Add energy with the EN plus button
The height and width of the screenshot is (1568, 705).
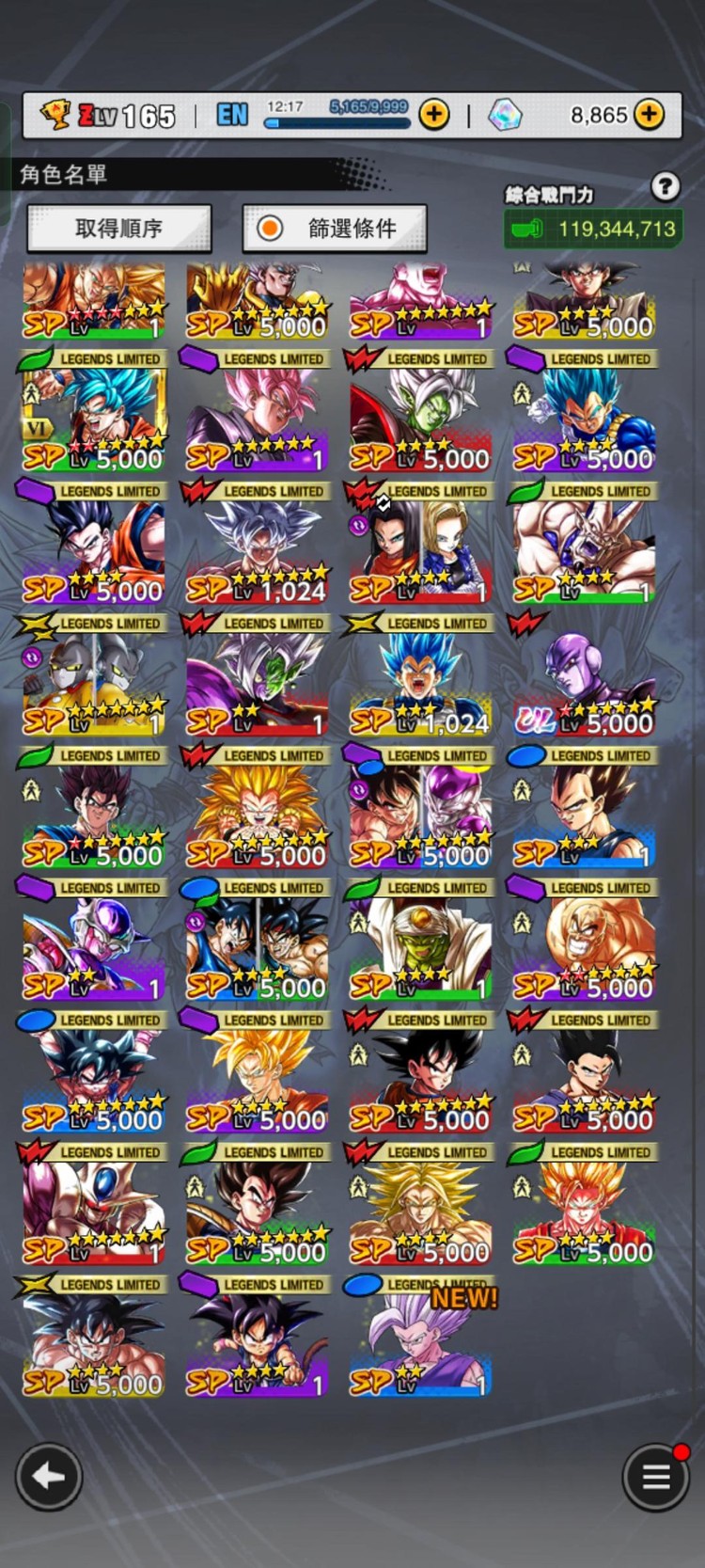[433, 115]
